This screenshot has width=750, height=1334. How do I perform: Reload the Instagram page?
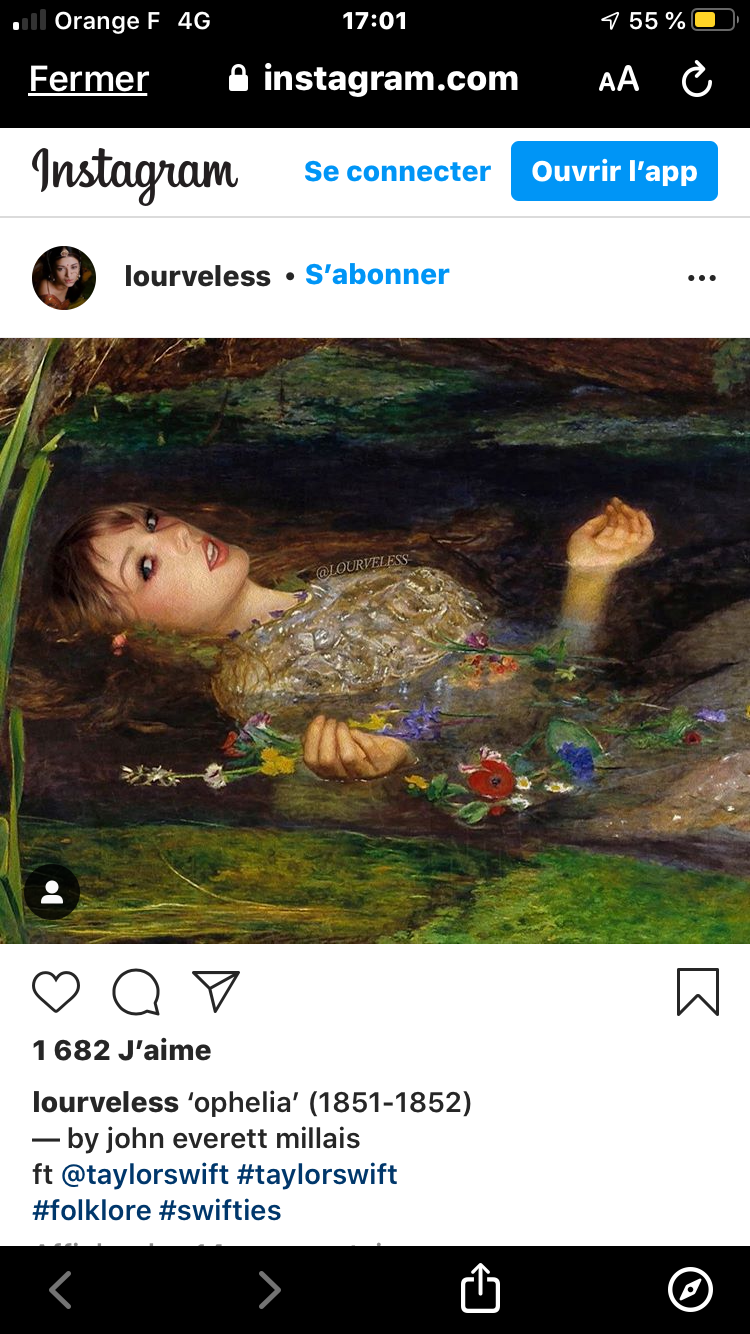[696, 80]
